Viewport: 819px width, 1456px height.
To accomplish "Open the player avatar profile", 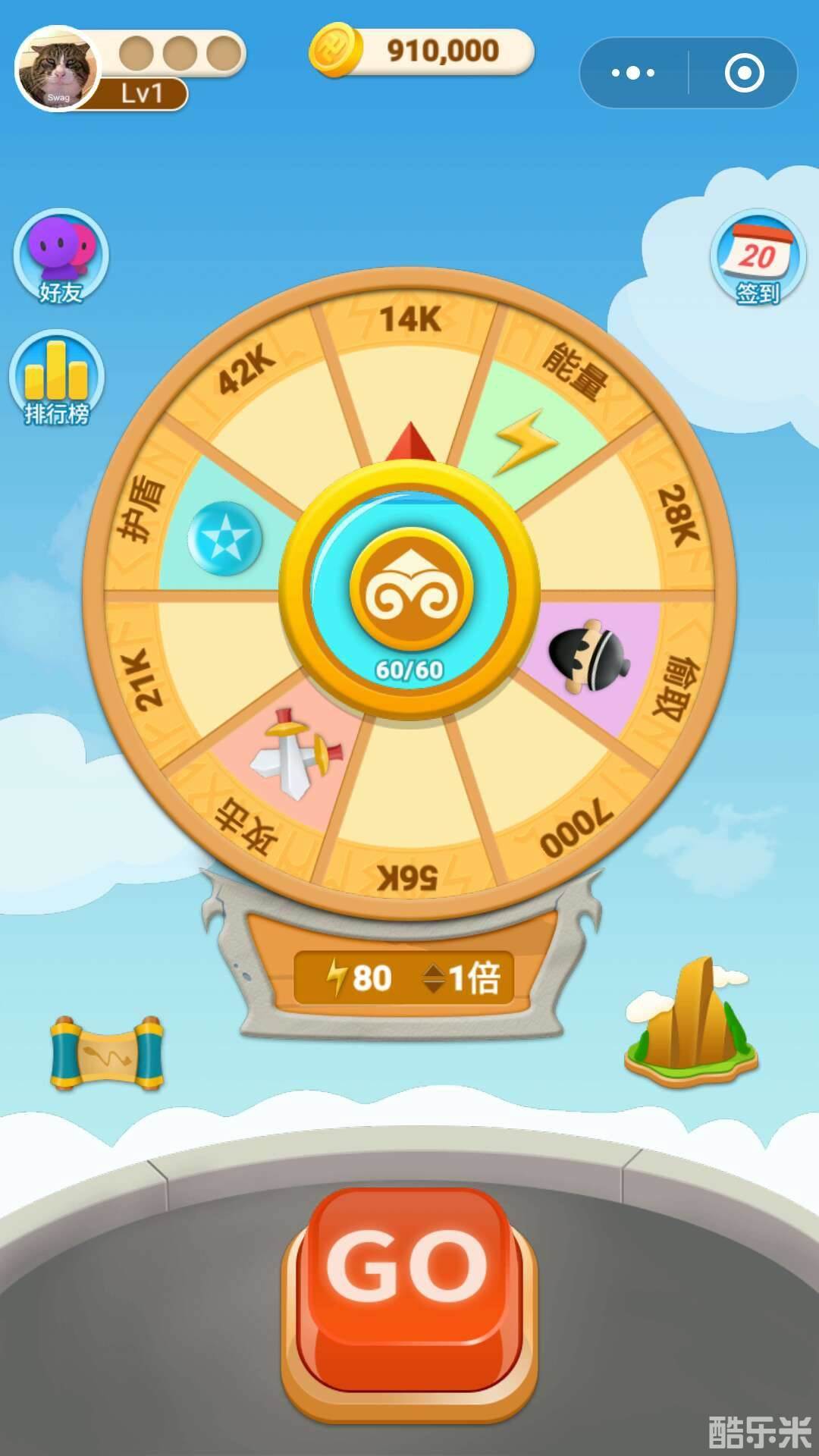I will (x=58, y=69).
